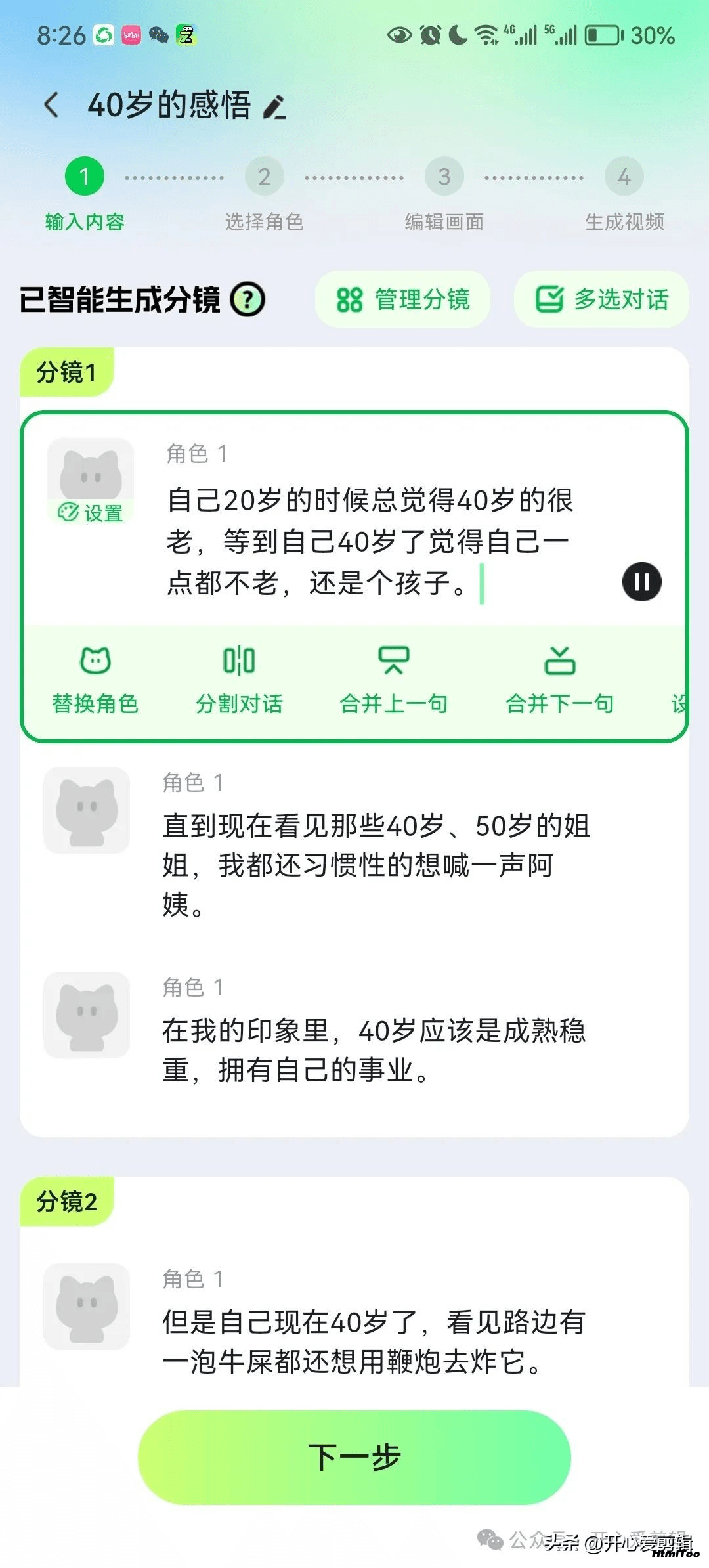Pause playback of the first dialogue
The image size is (709, 1568).
641,582
